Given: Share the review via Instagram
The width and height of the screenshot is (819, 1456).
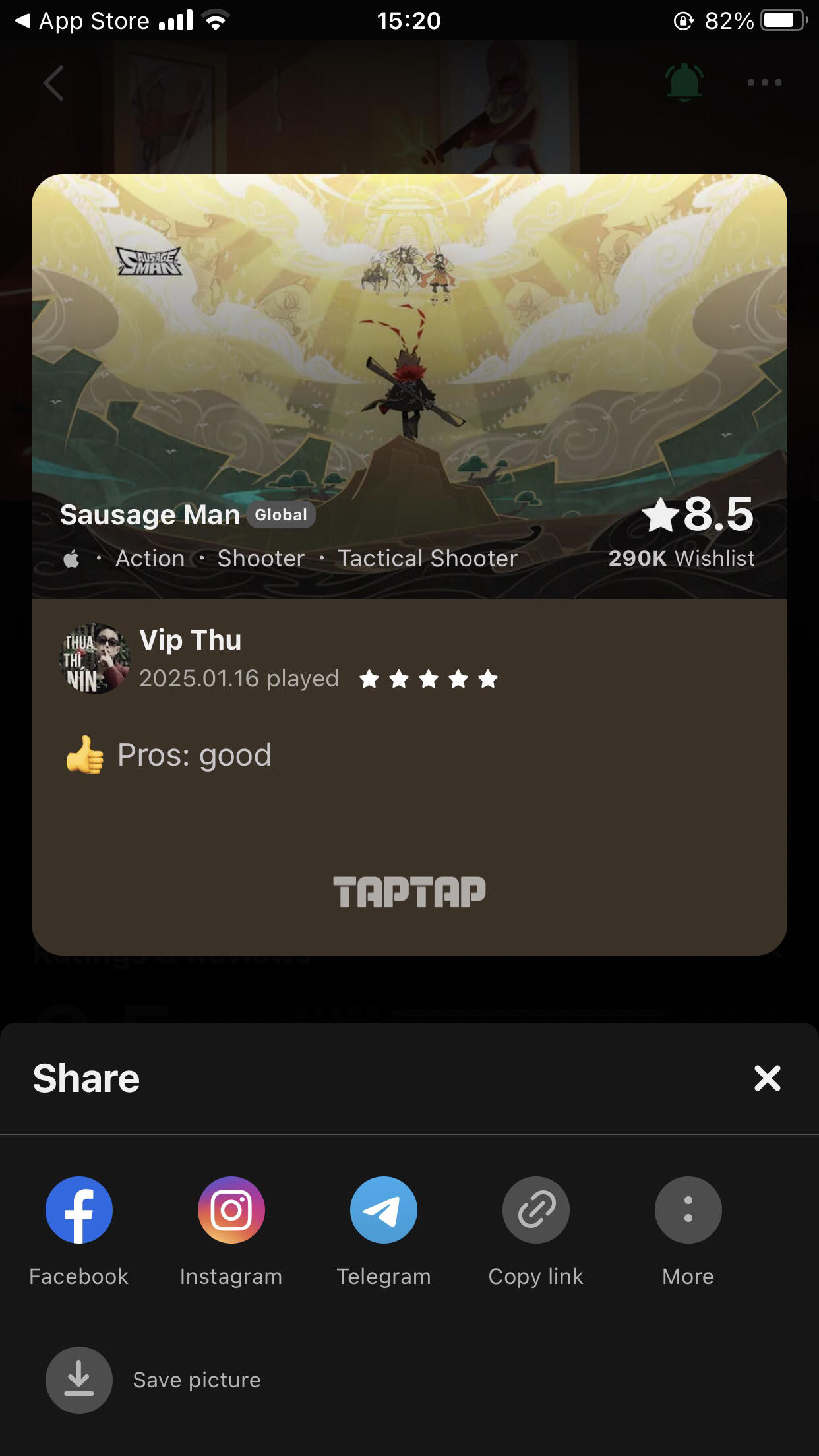Looking at the screenshot, I should pyautogui.click(x=231, y=1210).
